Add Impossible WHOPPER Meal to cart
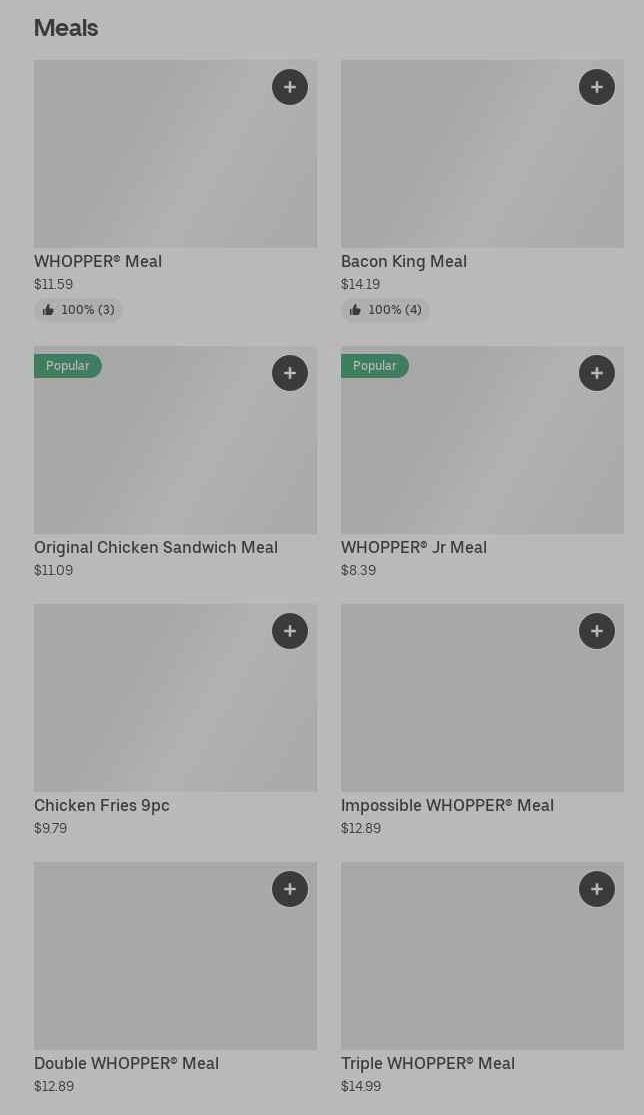 (x=597, y=631)
